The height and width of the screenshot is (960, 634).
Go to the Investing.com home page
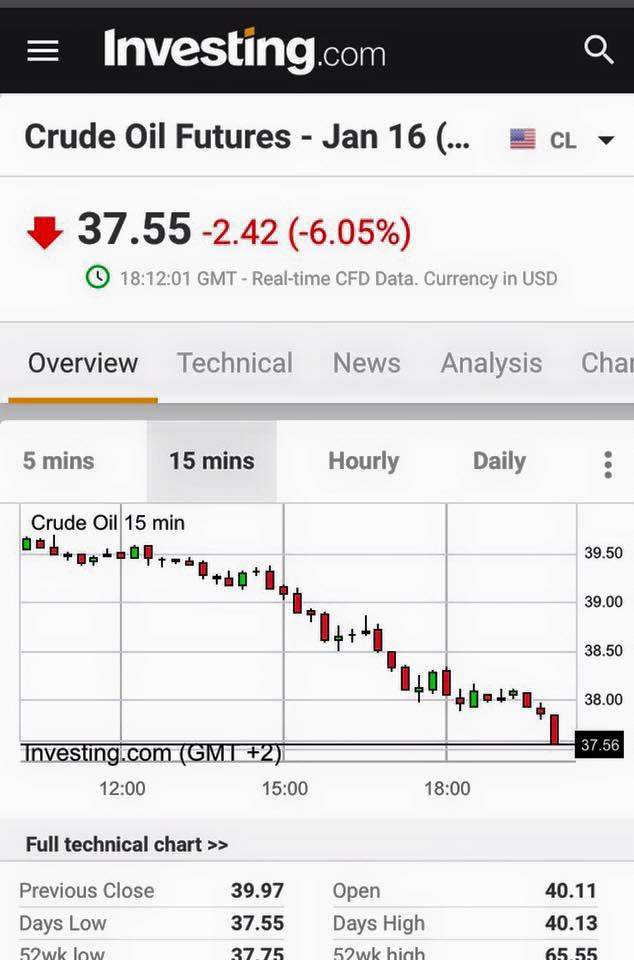point(244,49)
